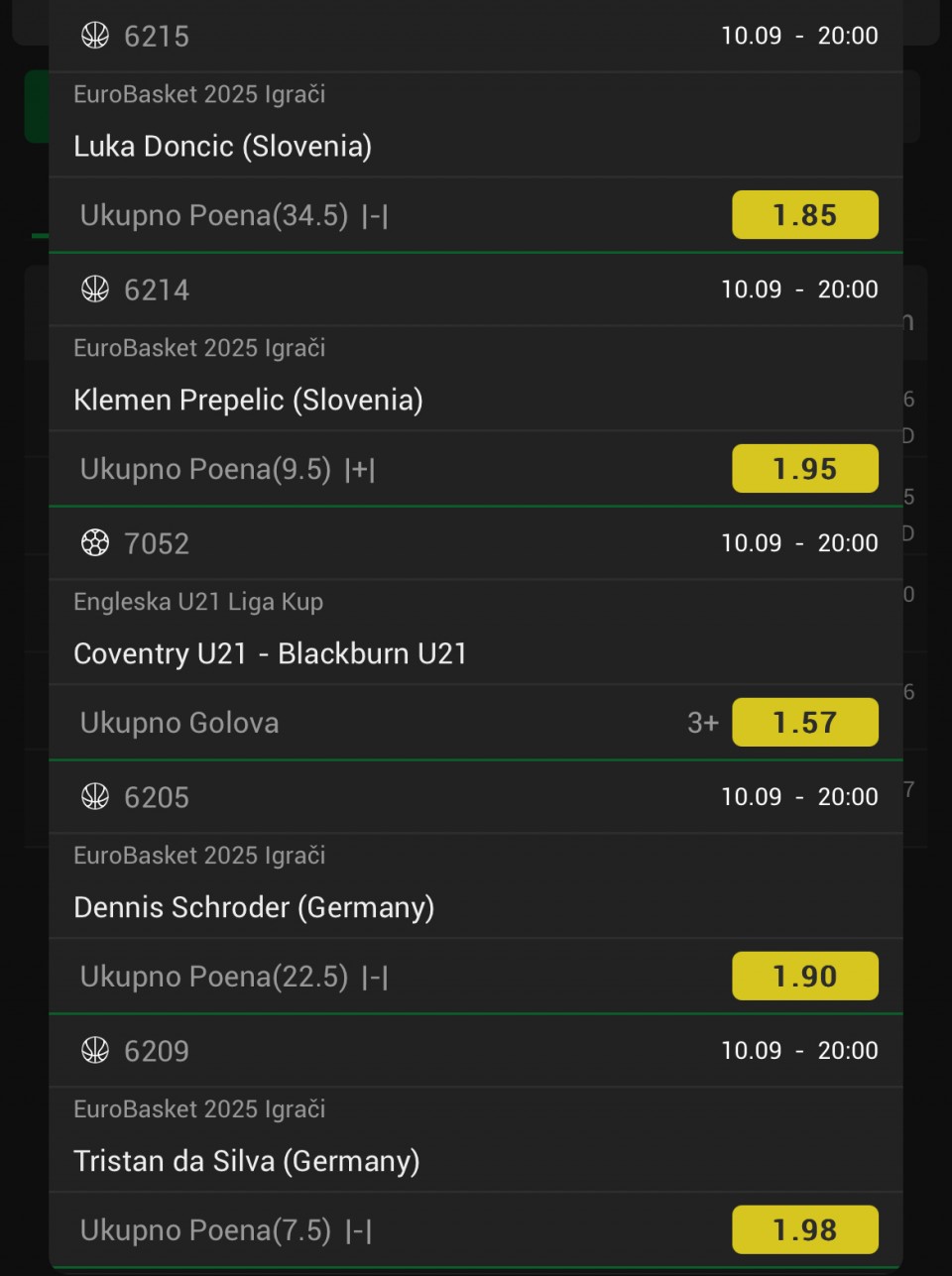Screen dimensions: 952x1276
Task: Open the Coventry U21 - Blackburn U21 match
Action: pyautogui.click(x=270, y=654)
